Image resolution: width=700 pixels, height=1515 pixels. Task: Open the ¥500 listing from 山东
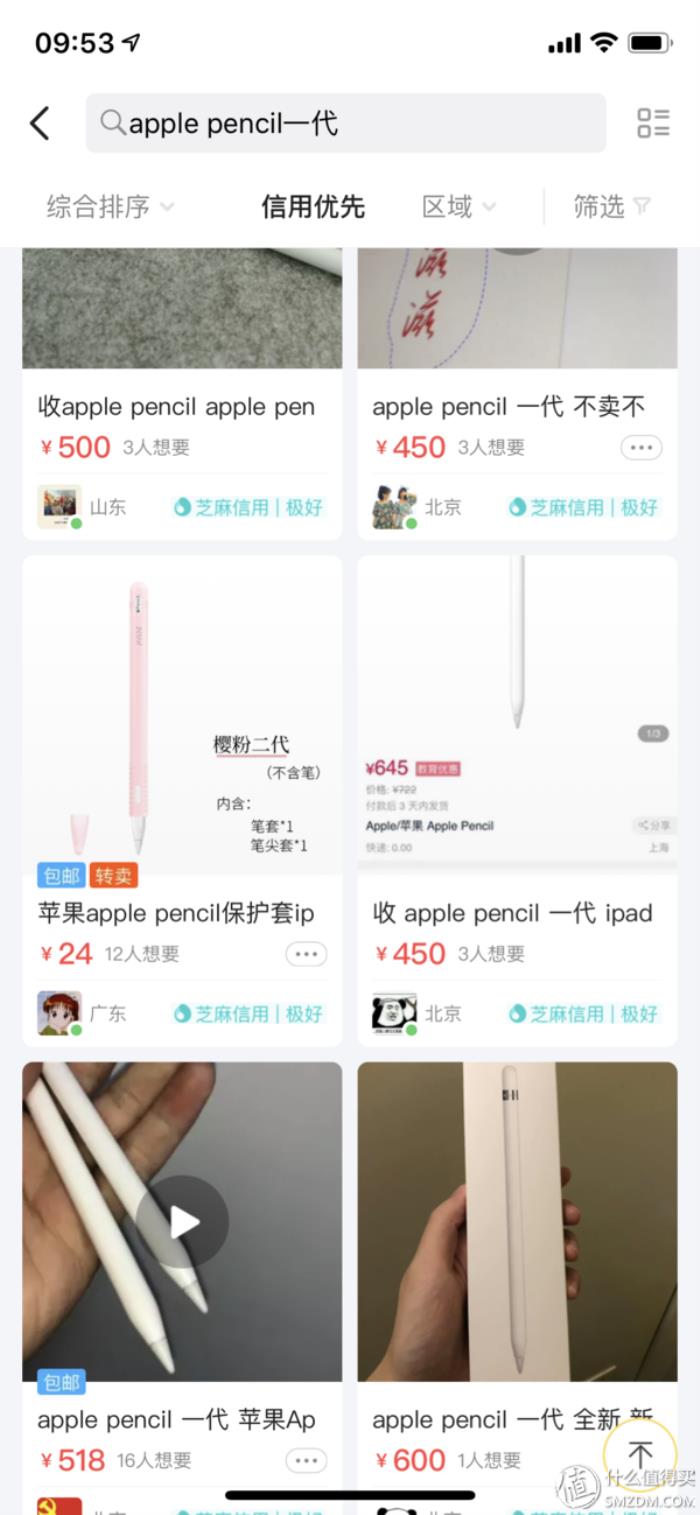pos(182,407)
